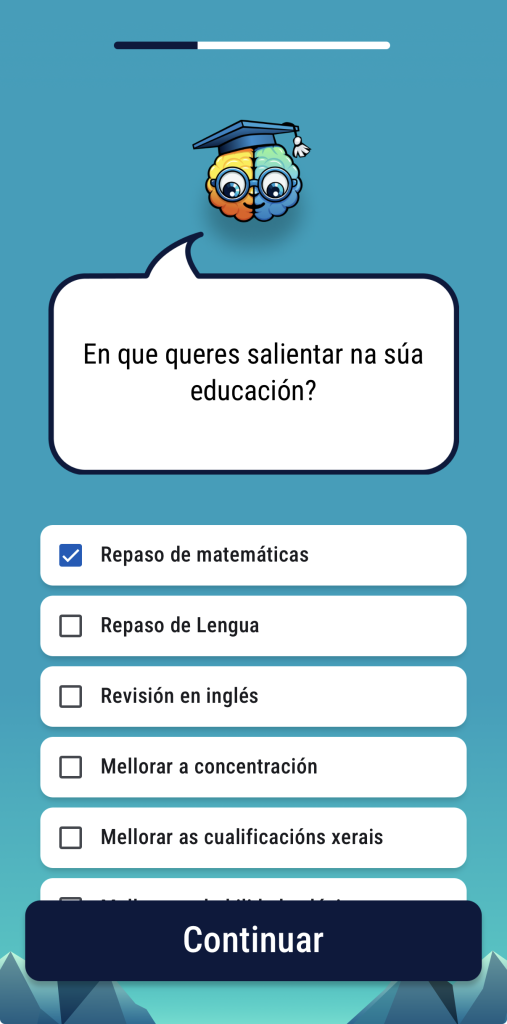
Task: Check Revisión en inglés
Action: click(253, 696)
